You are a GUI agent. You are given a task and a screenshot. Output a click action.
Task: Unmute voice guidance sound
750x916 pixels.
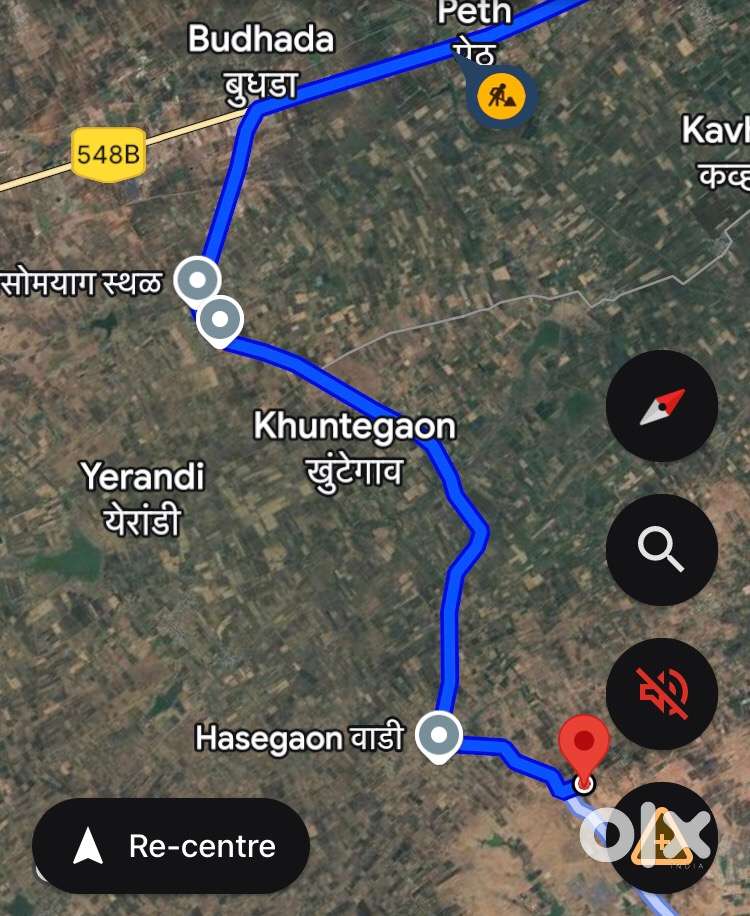662,693
